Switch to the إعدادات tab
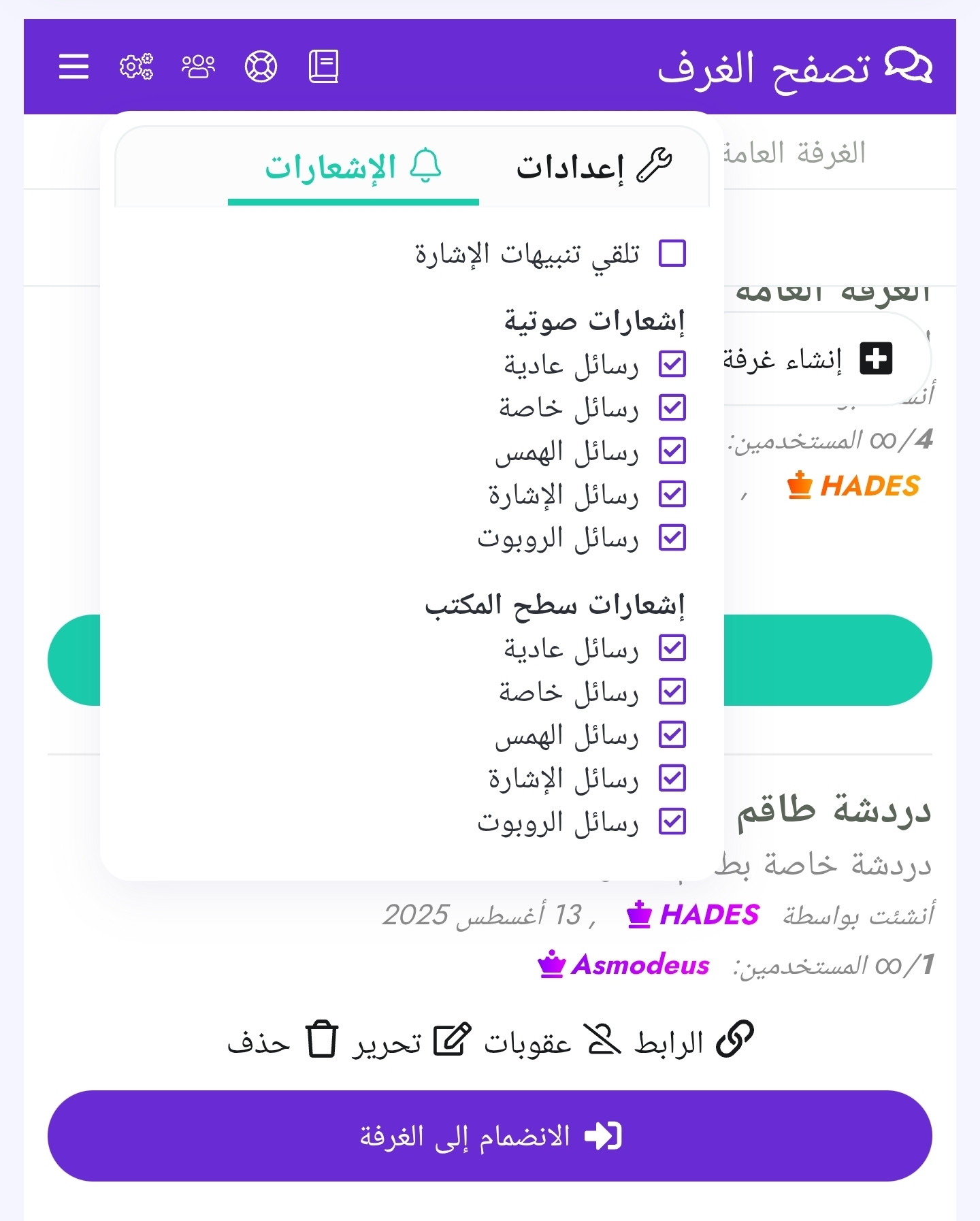Image resolution: width=980 pixels, height=1221 pixels. [x=593, y=167]
